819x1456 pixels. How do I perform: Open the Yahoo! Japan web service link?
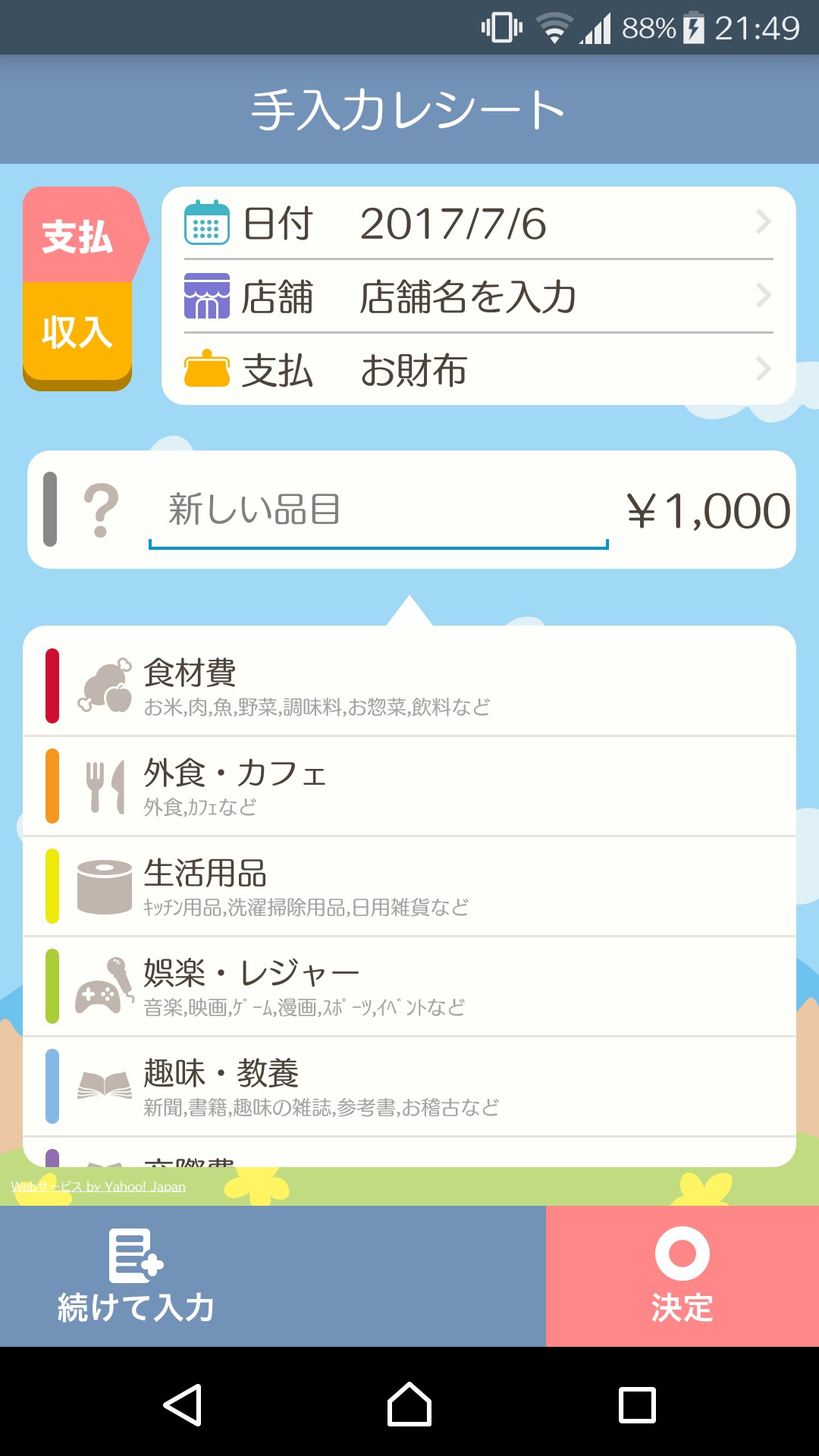[x=99, y=1187]
